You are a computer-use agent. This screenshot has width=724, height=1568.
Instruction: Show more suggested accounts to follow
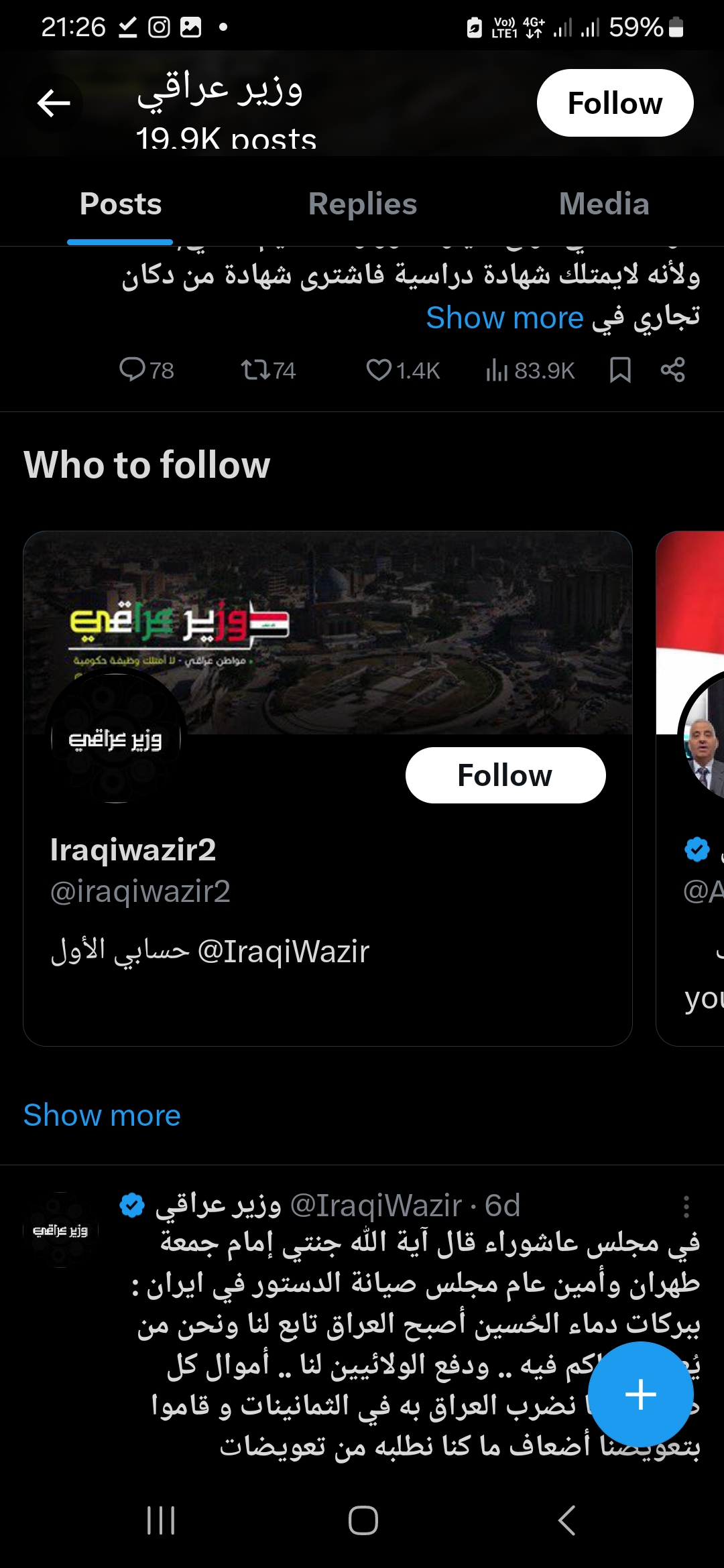[x=101, y=1115]
